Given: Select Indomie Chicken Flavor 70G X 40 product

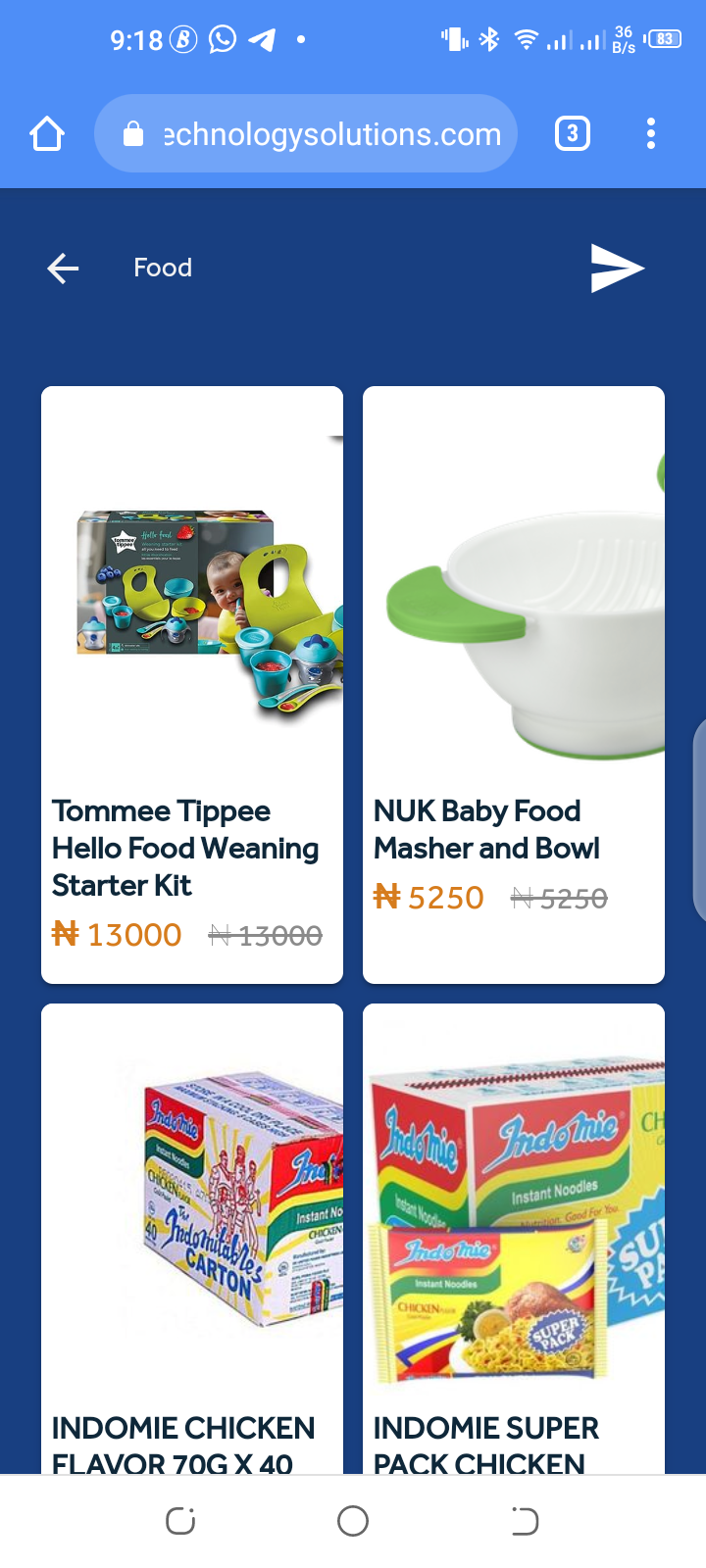Looking at the screenshot, I should tap(192, 1239).
